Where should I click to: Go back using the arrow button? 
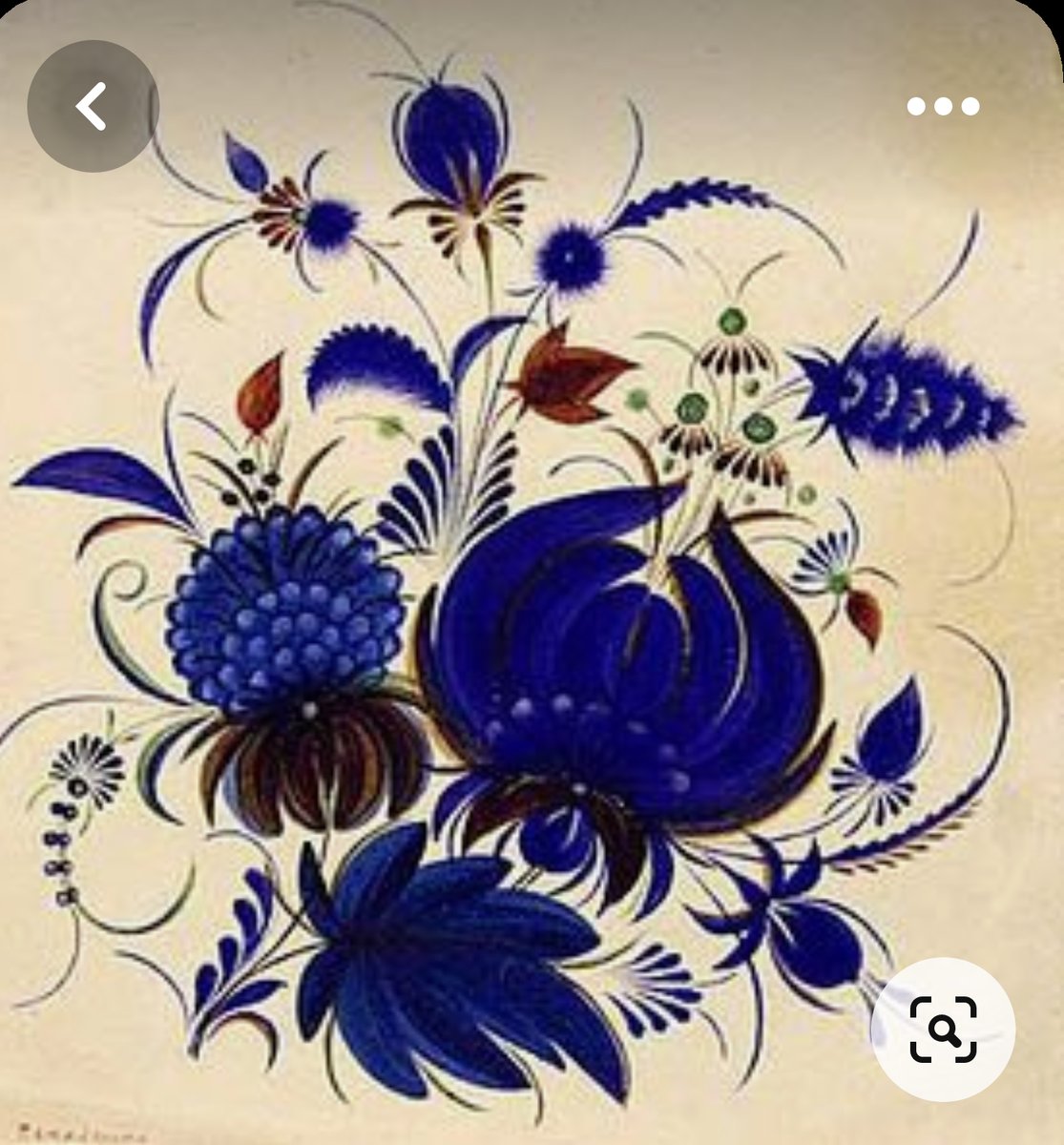93,106
